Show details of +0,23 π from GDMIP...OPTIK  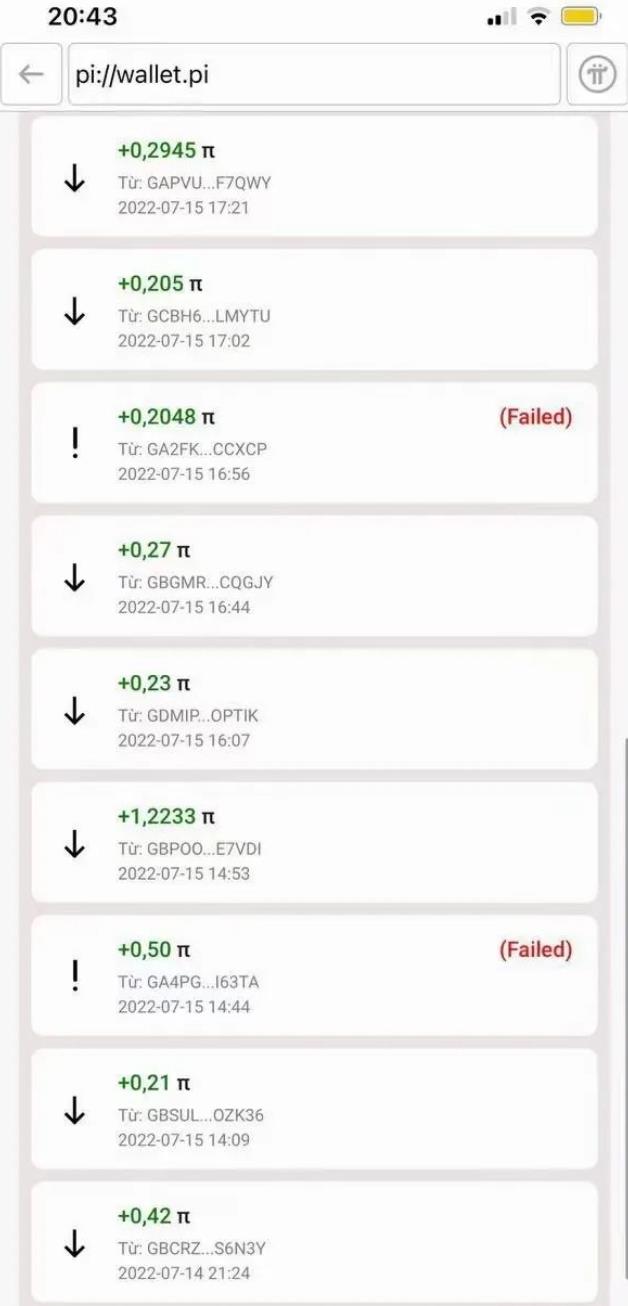(314, 710)
